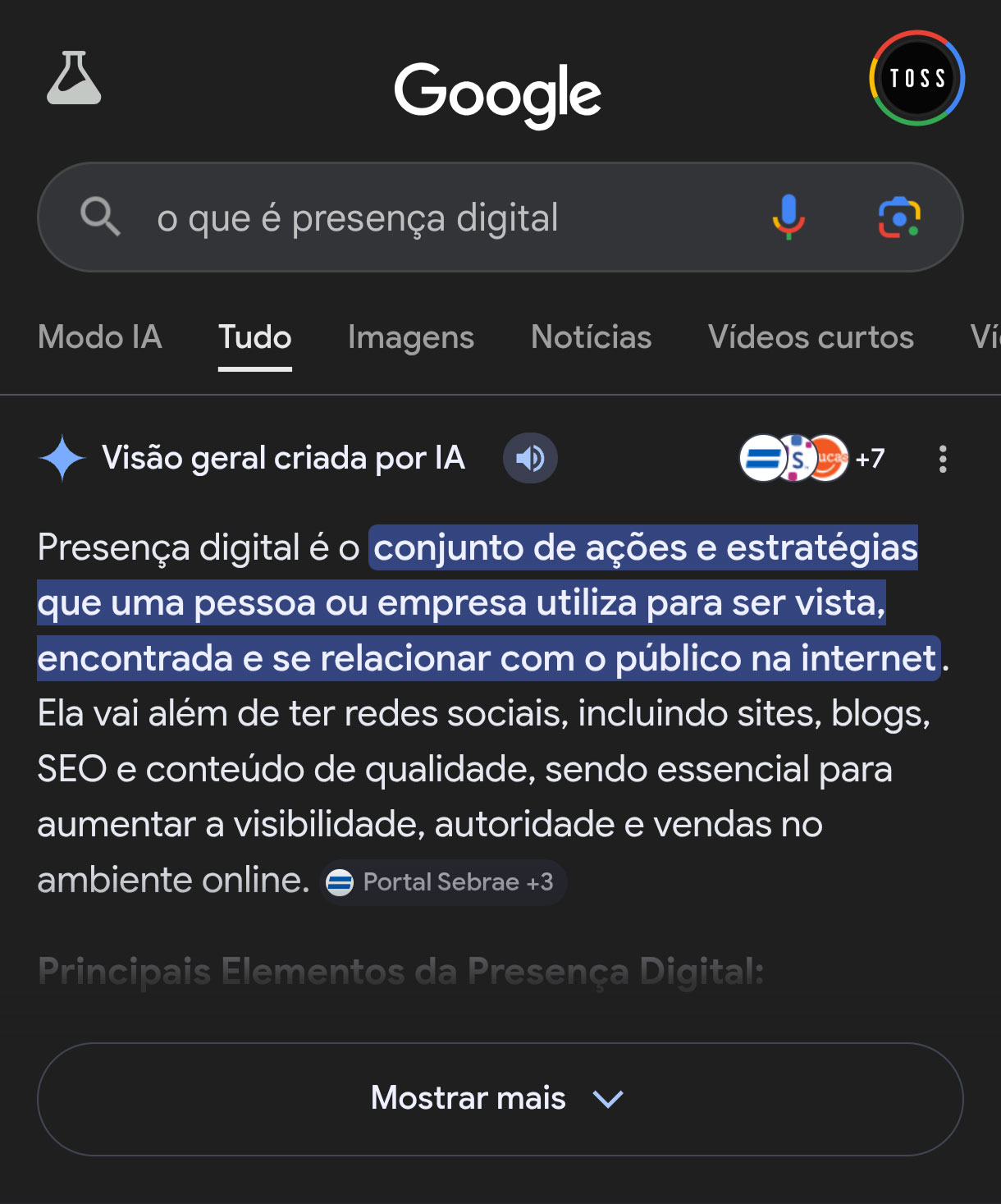Screen dimensions: 1001x1204
Task: Click the magnifying glass search icon
Action: tap(100, 217)
